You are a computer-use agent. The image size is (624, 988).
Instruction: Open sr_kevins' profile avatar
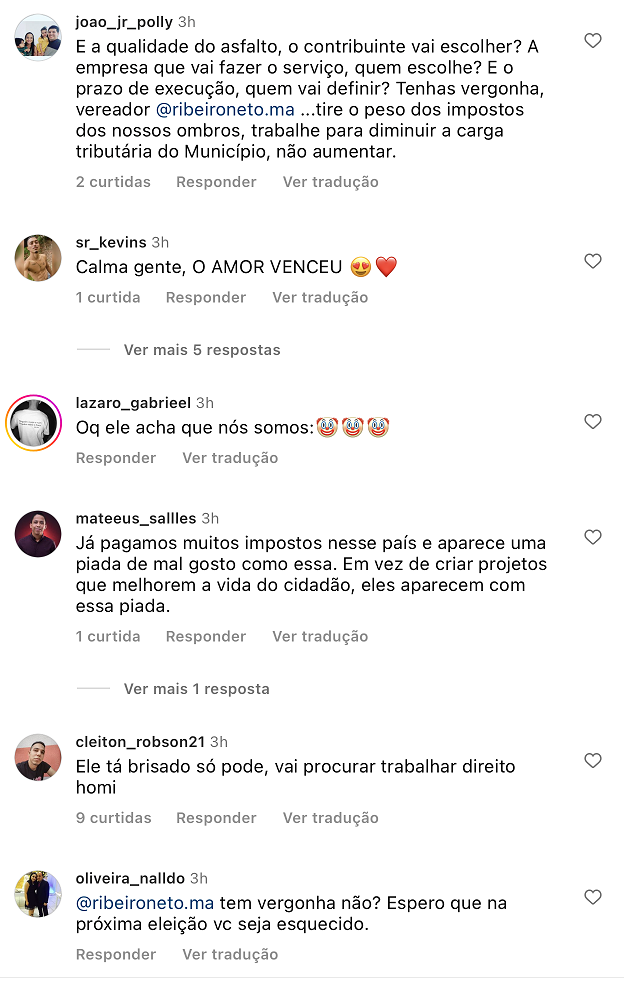38,258
